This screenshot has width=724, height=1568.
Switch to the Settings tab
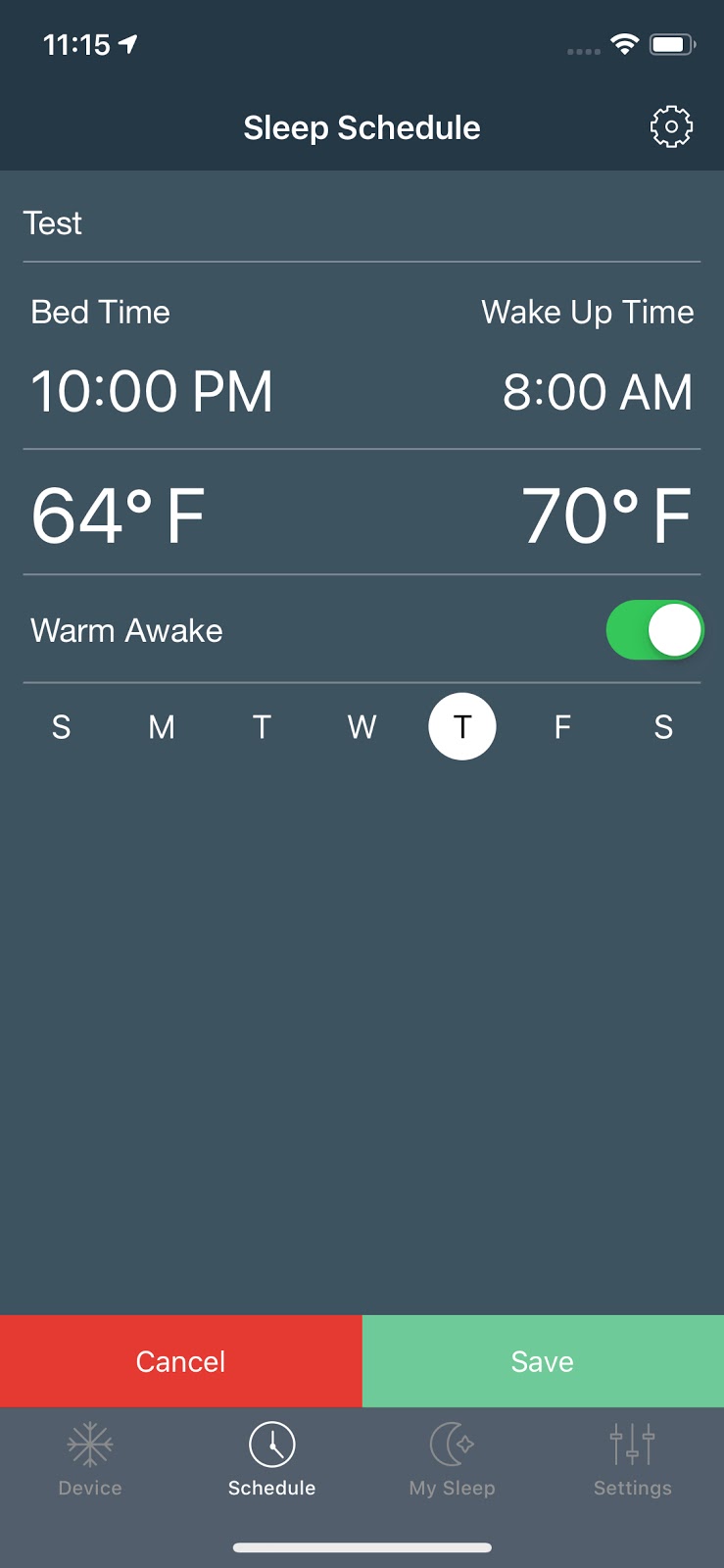(x=632, y=1459)
